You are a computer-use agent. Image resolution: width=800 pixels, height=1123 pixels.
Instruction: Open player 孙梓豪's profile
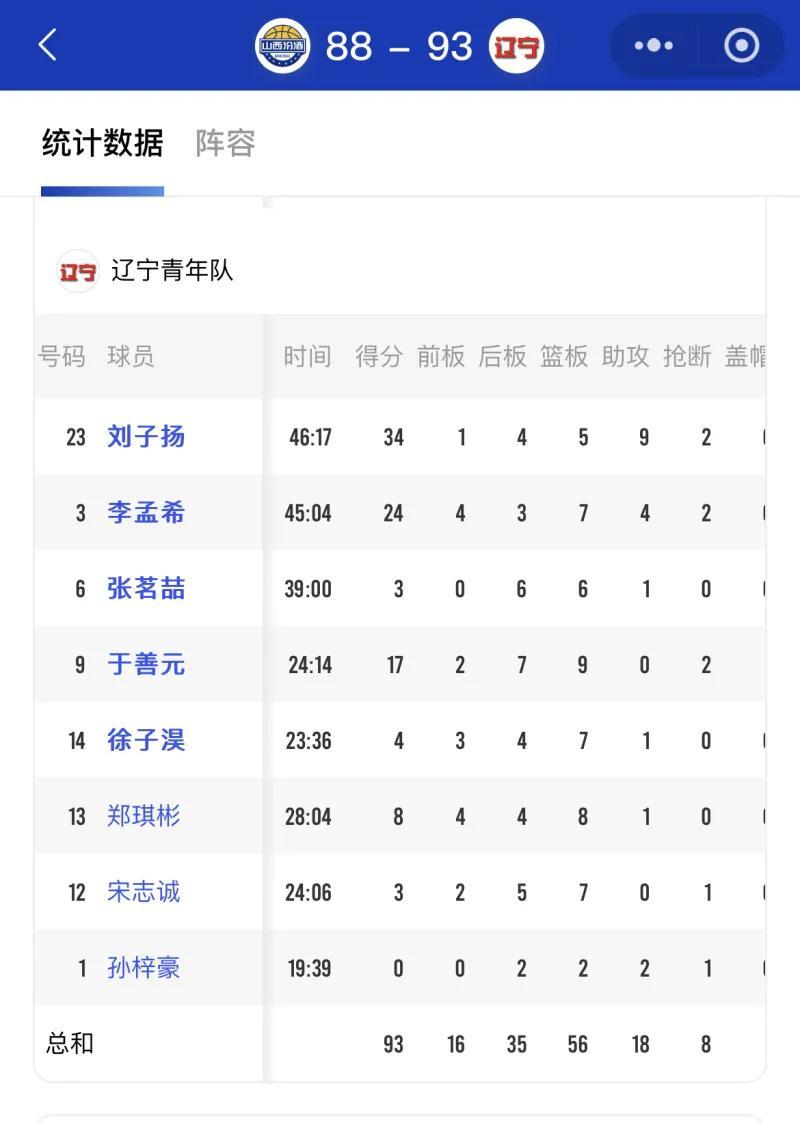pos(144,968)
